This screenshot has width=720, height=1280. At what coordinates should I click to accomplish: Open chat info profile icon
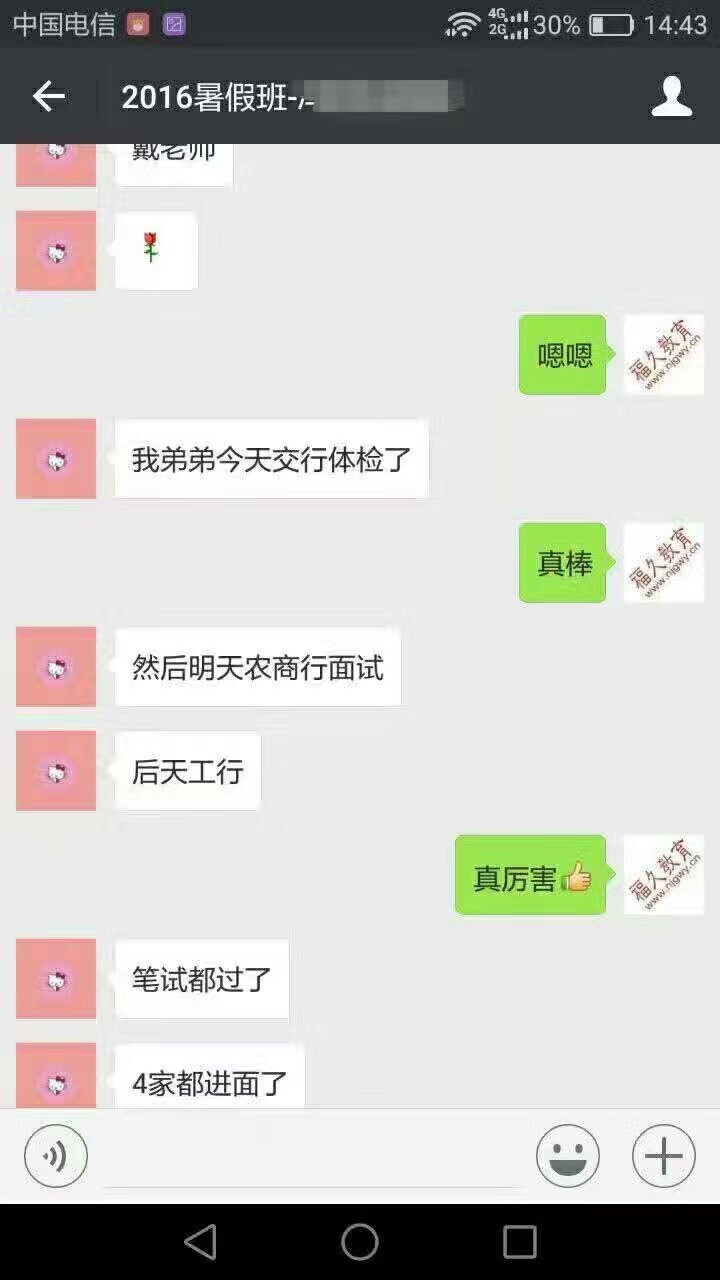671,96
